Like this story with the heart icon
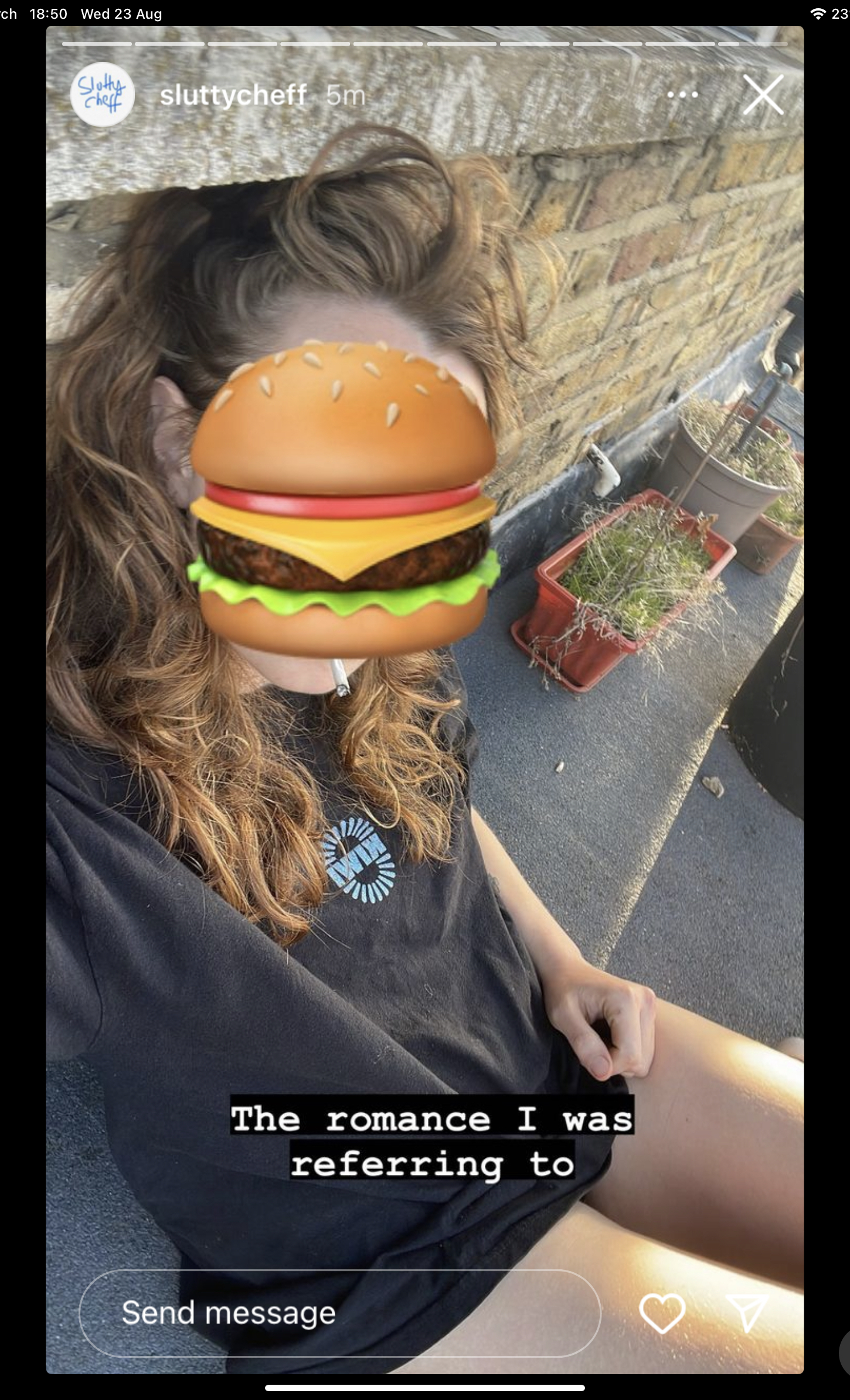Viewport: 850px width, 1400px height. 662,1313
